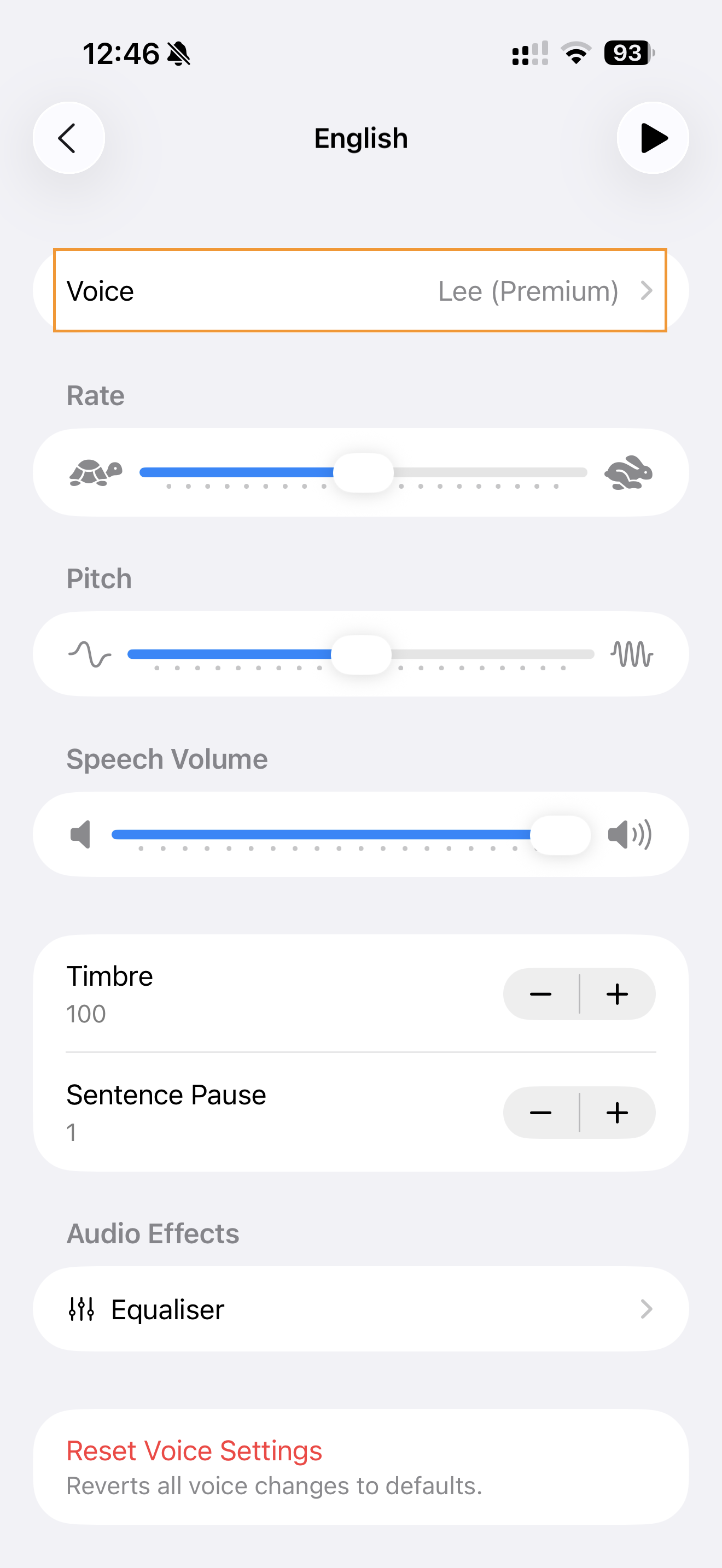The image size is (722, 1568).
Task: Open the Voice selection for Lee (Premium)
Action: pyautogui.click(x=360, y=290)
